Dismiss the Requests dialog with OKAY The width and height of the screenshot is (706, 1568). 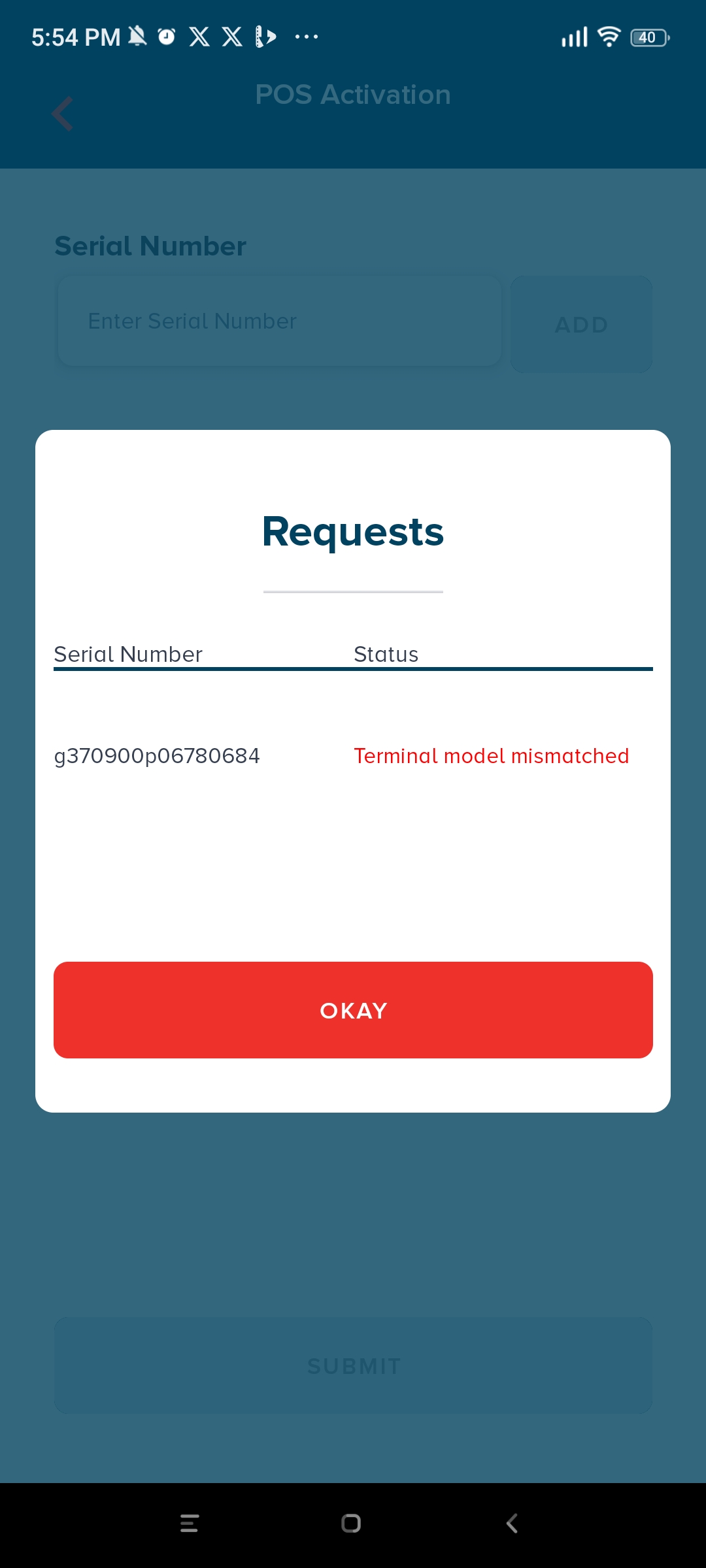pos(353,1010)
